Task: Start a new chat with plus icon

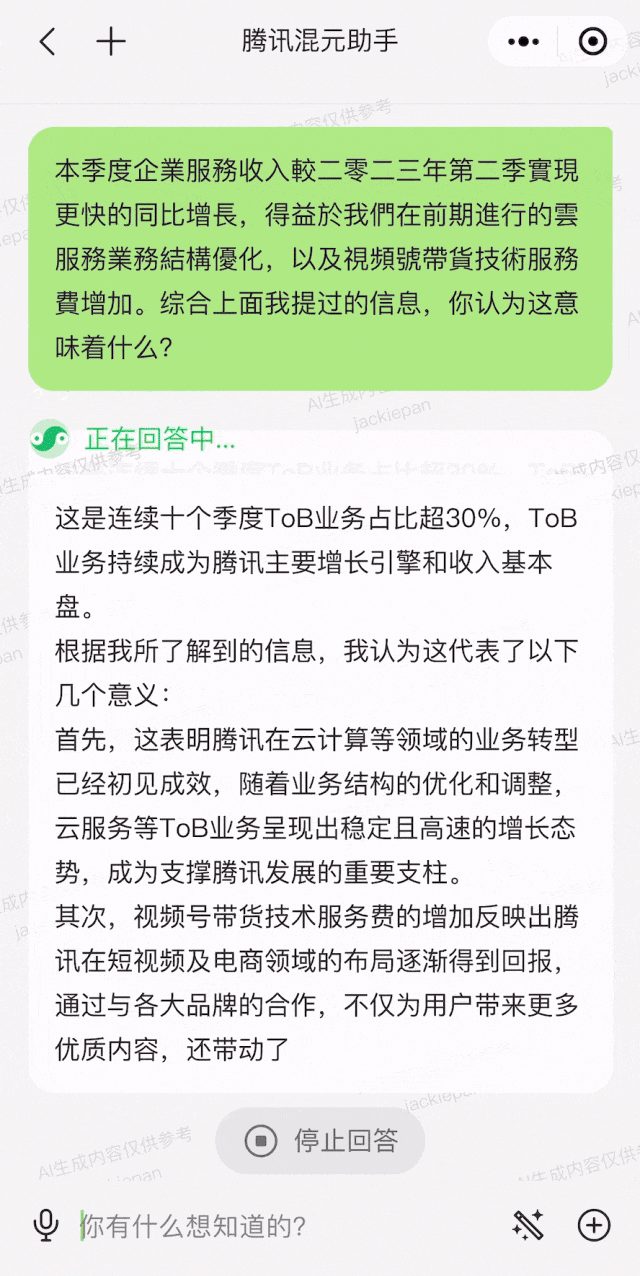Action: point(111,42)
